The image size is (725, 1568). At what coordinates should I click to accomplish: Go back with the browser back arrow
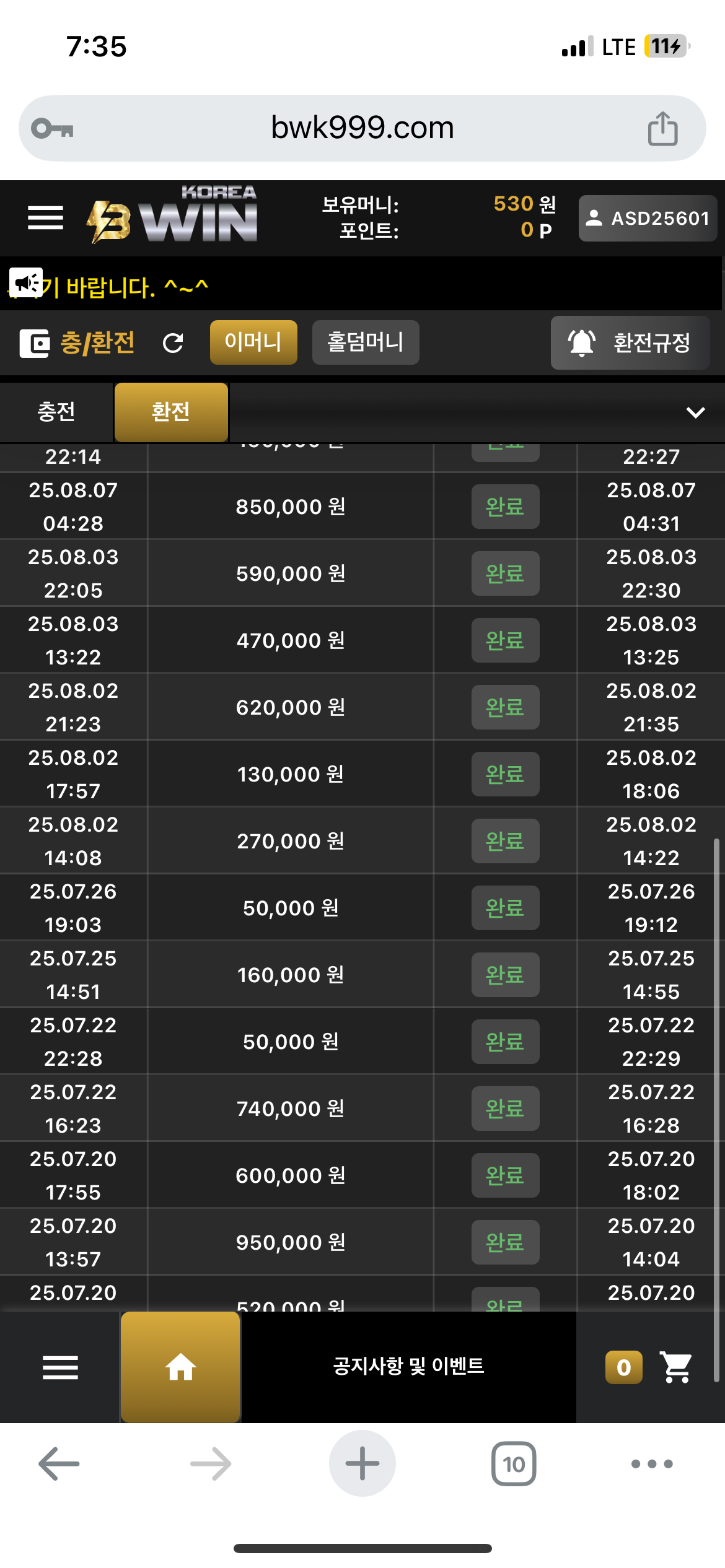coord(59,1464)
